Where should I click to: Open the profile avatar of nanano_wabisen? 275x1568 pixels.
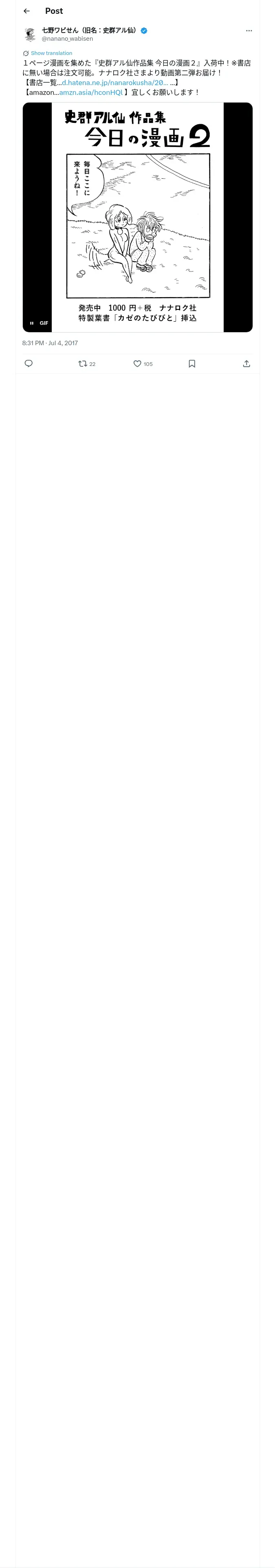pyautogui.click(x=30, y=34)
